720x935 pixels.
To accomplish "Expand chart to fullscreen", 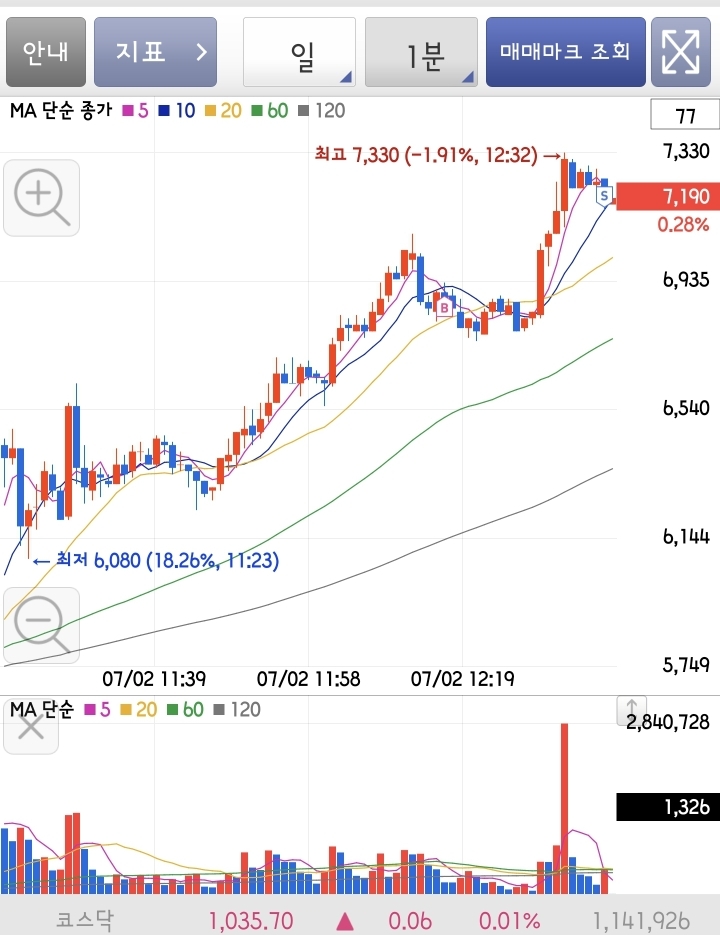I will 681,52.
